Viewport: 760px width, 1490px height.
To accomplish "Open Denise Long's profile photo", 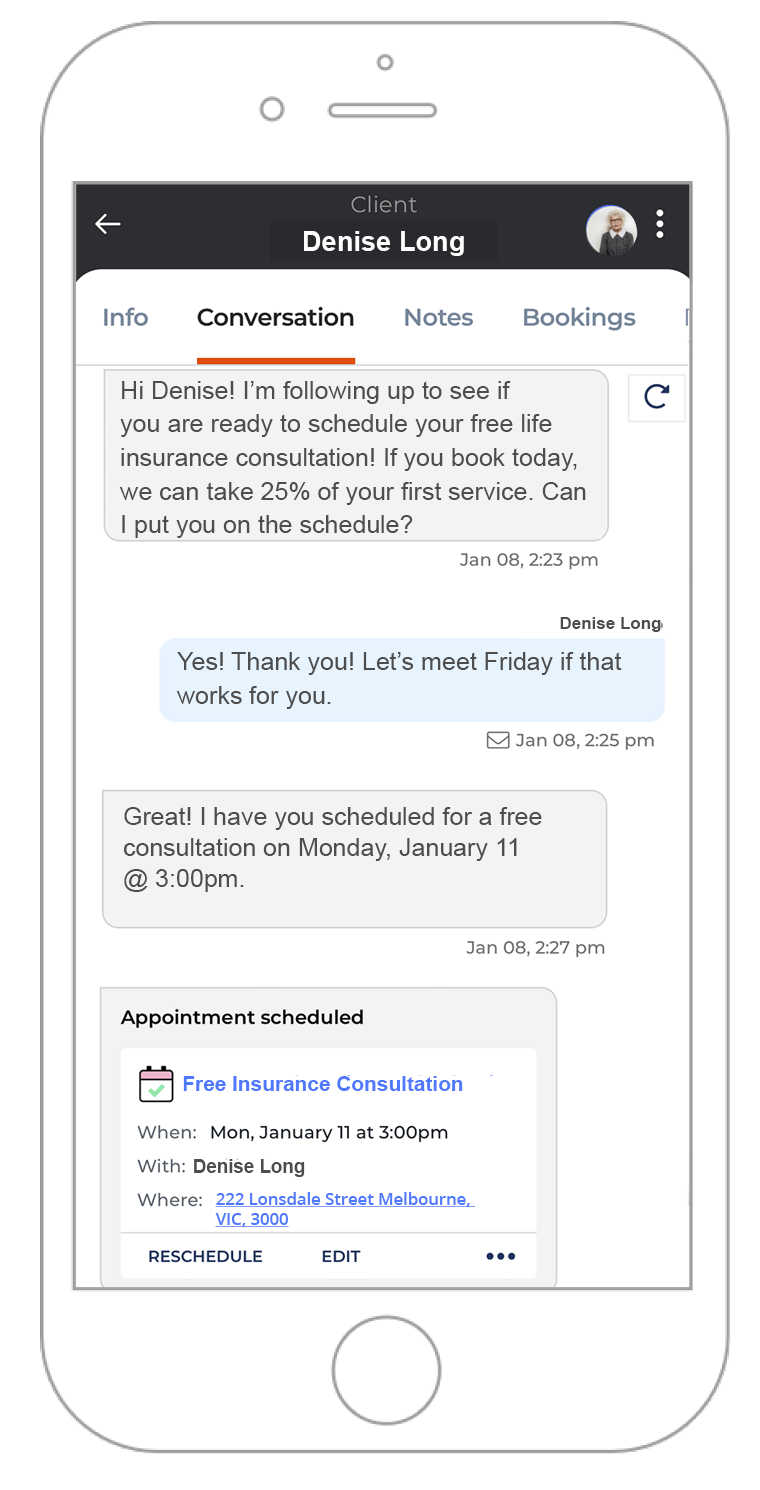I will click(x=612, y=230).
